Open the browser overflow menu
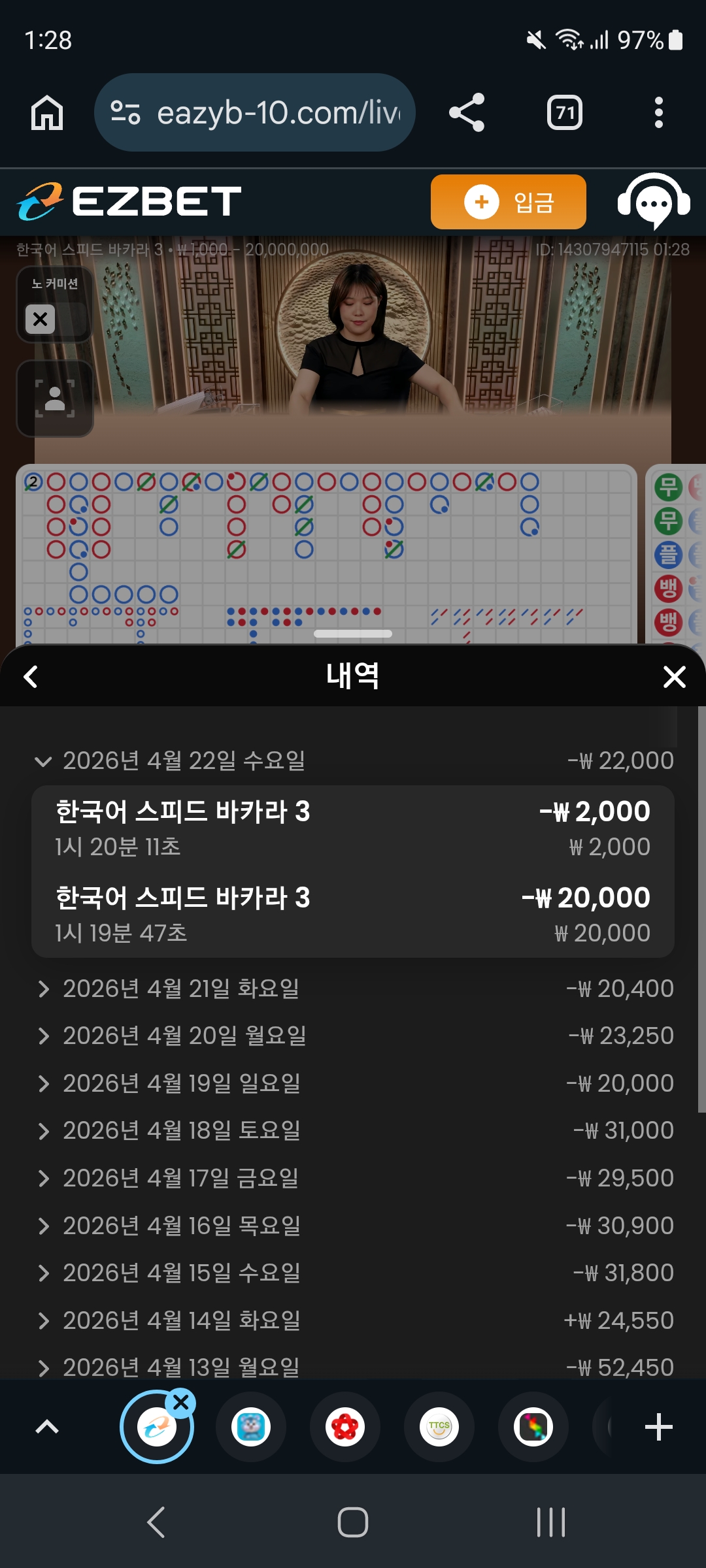 (658, 112)
